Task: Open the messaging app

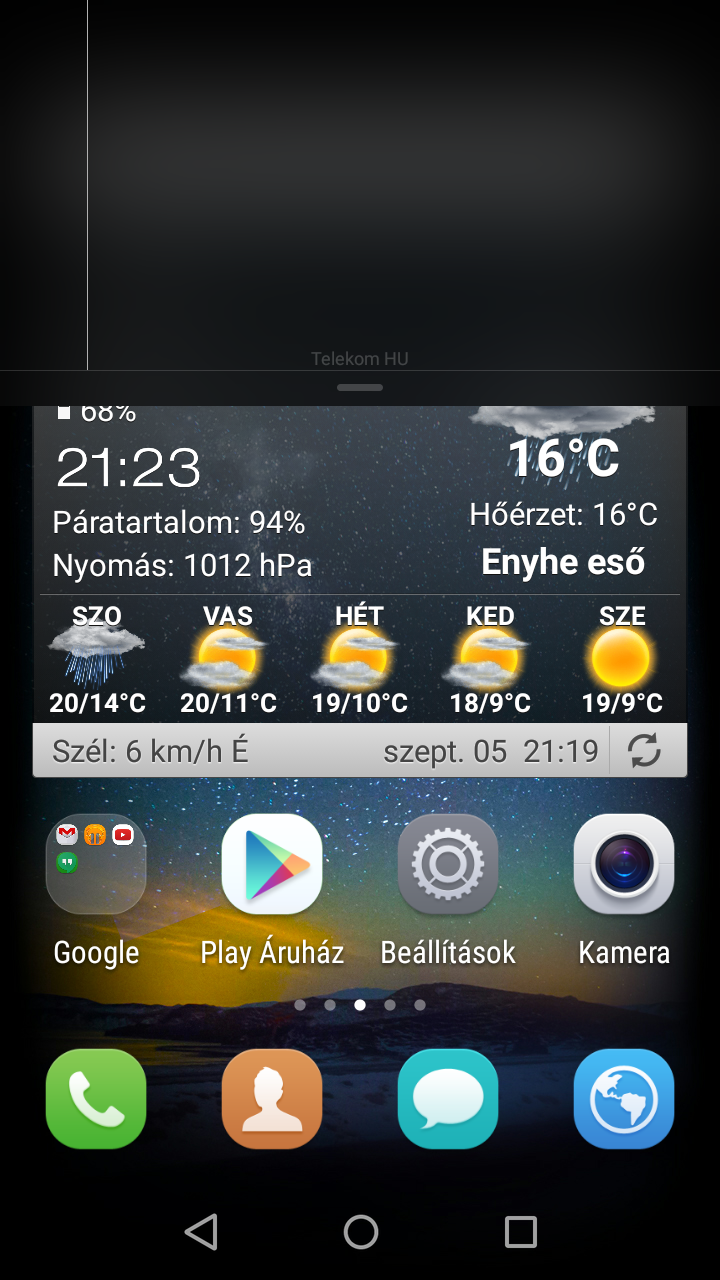Action: [x=448, y=1099]
